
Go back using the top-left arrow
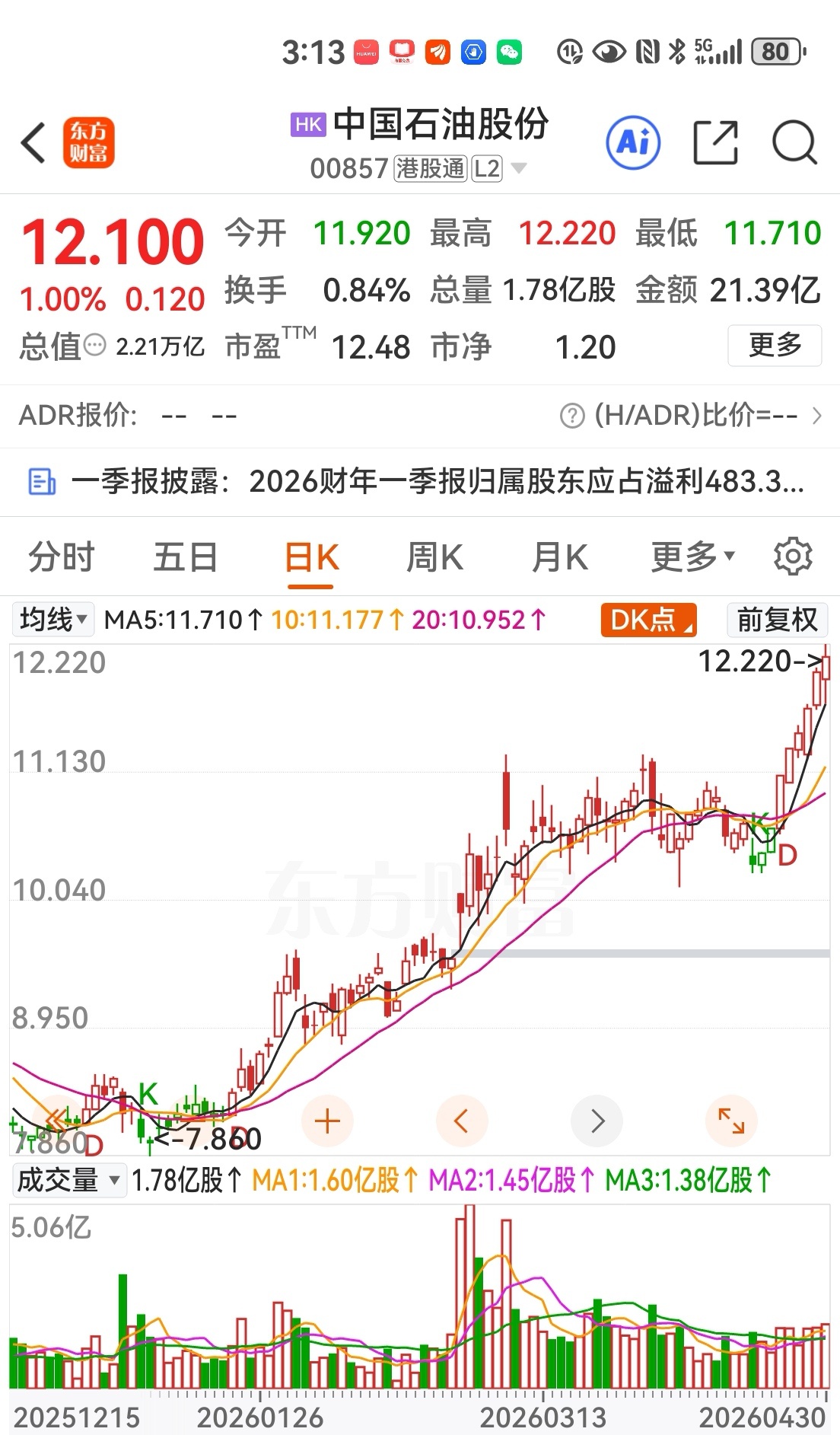[33, 142]
